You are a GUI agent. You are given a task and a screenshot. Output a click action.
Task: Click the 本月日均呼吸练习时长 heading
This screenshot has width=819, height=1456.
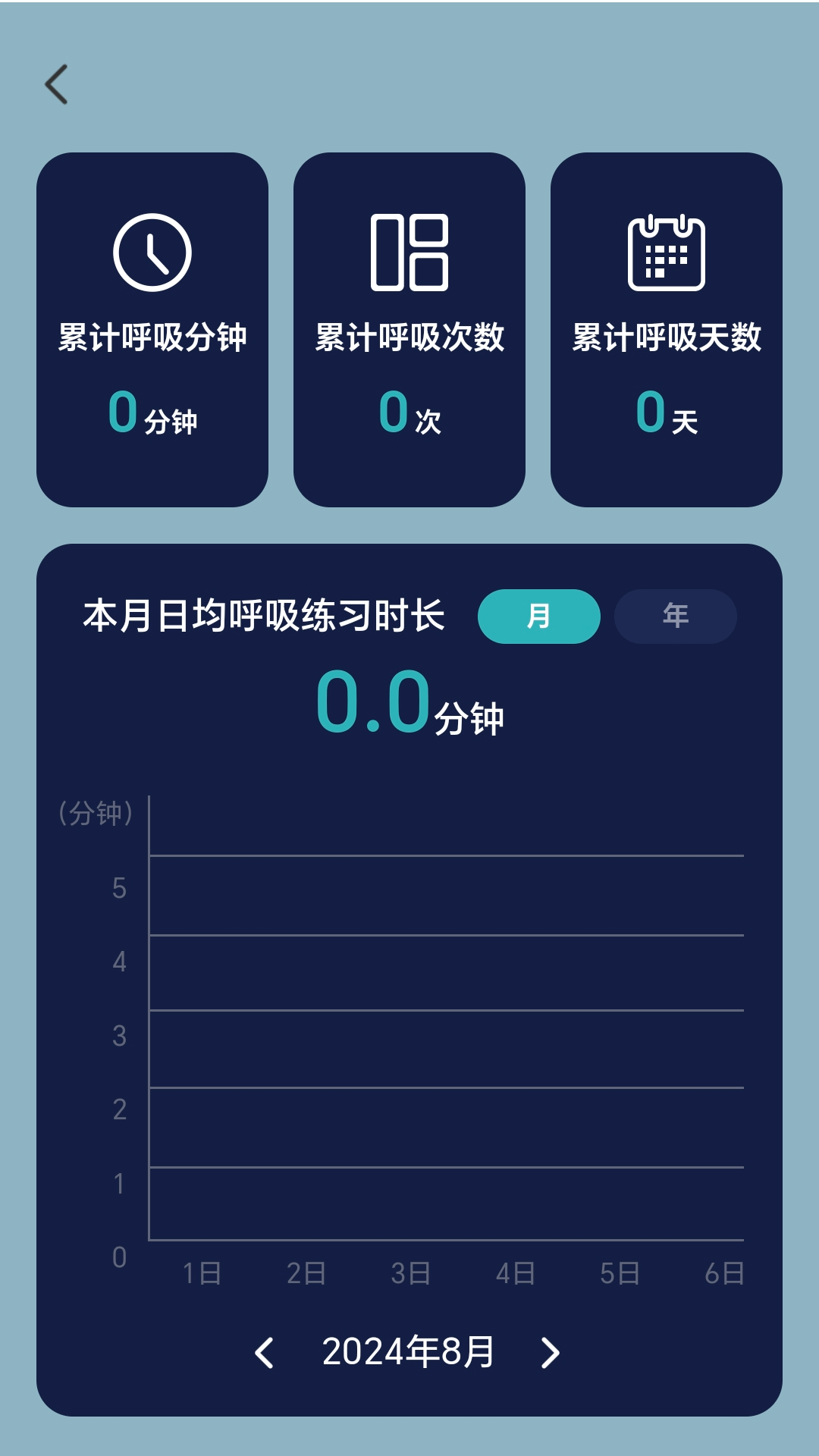265,614
